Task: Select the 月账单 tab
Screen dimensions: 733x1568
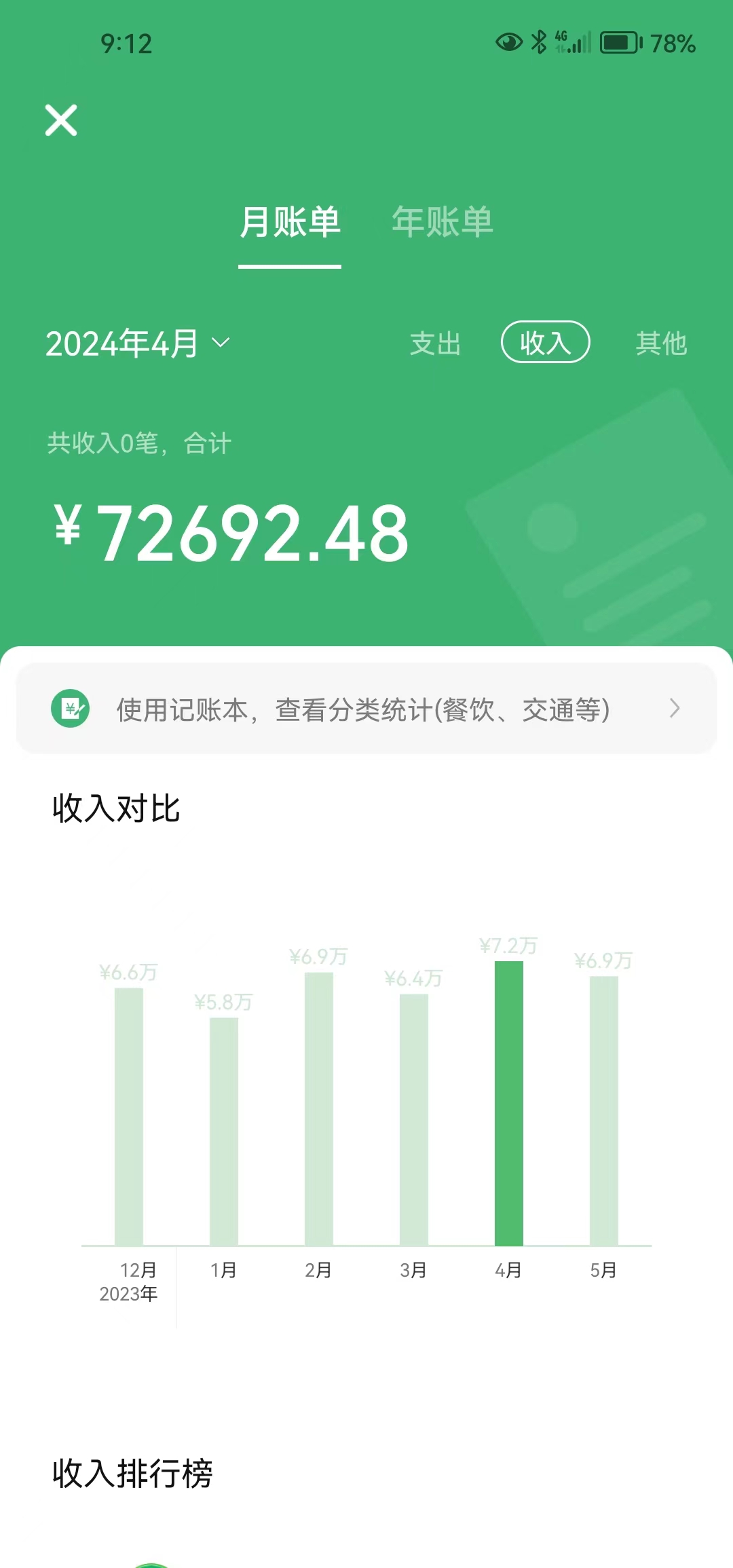Action: click(290, 222)
